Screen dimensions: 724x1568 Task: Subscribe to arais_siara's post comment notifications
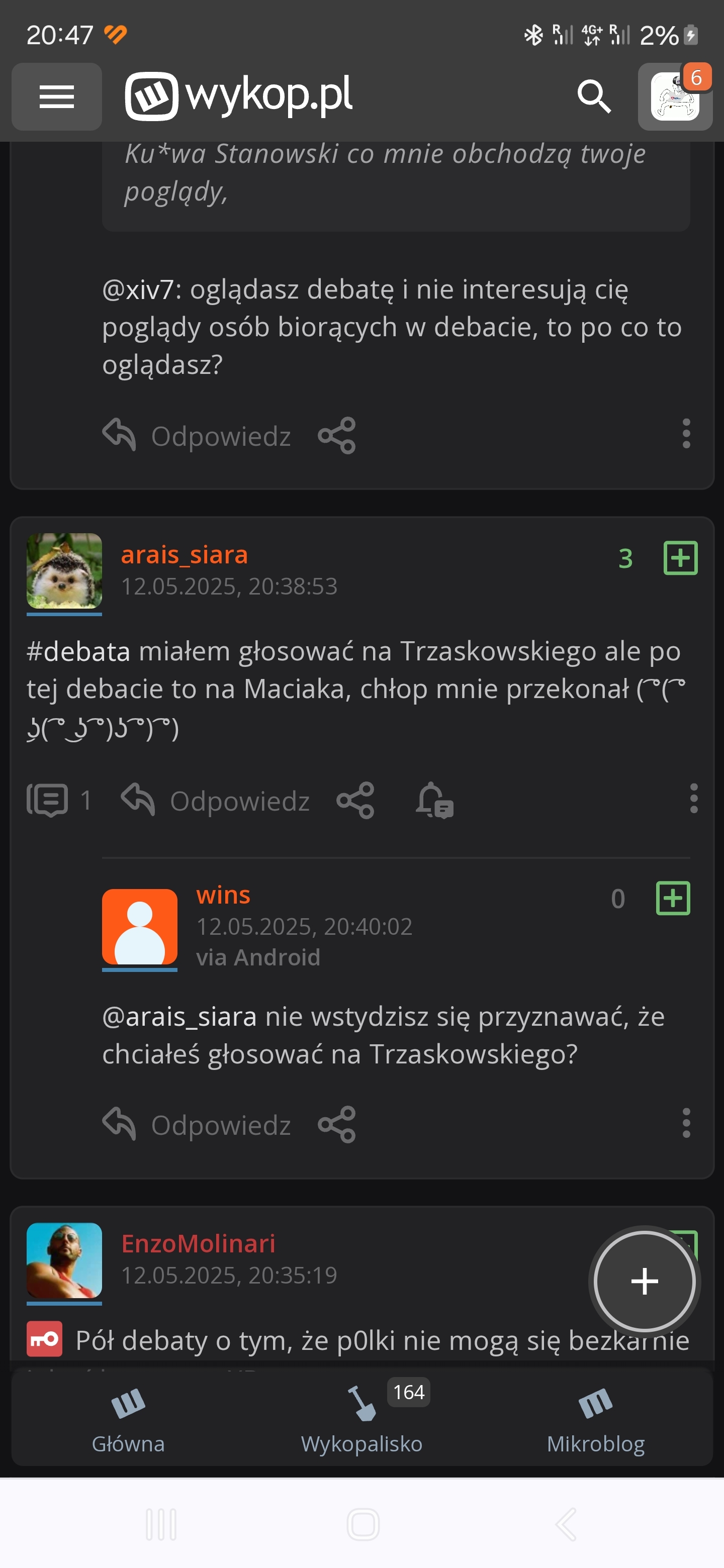click(434, 801)
